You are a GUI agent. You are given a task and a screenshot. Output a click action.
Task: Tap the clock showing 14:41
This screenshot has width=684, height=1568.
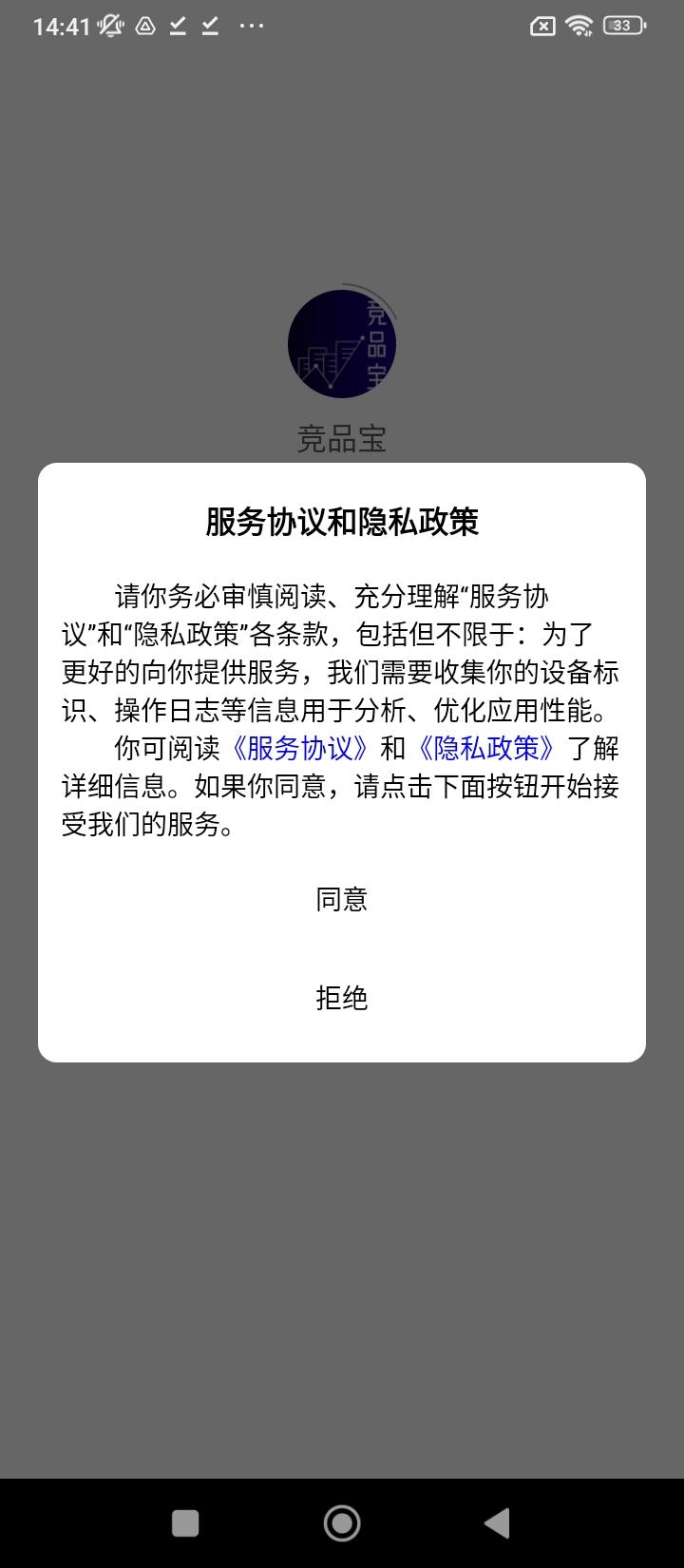[x=60, y=26]
